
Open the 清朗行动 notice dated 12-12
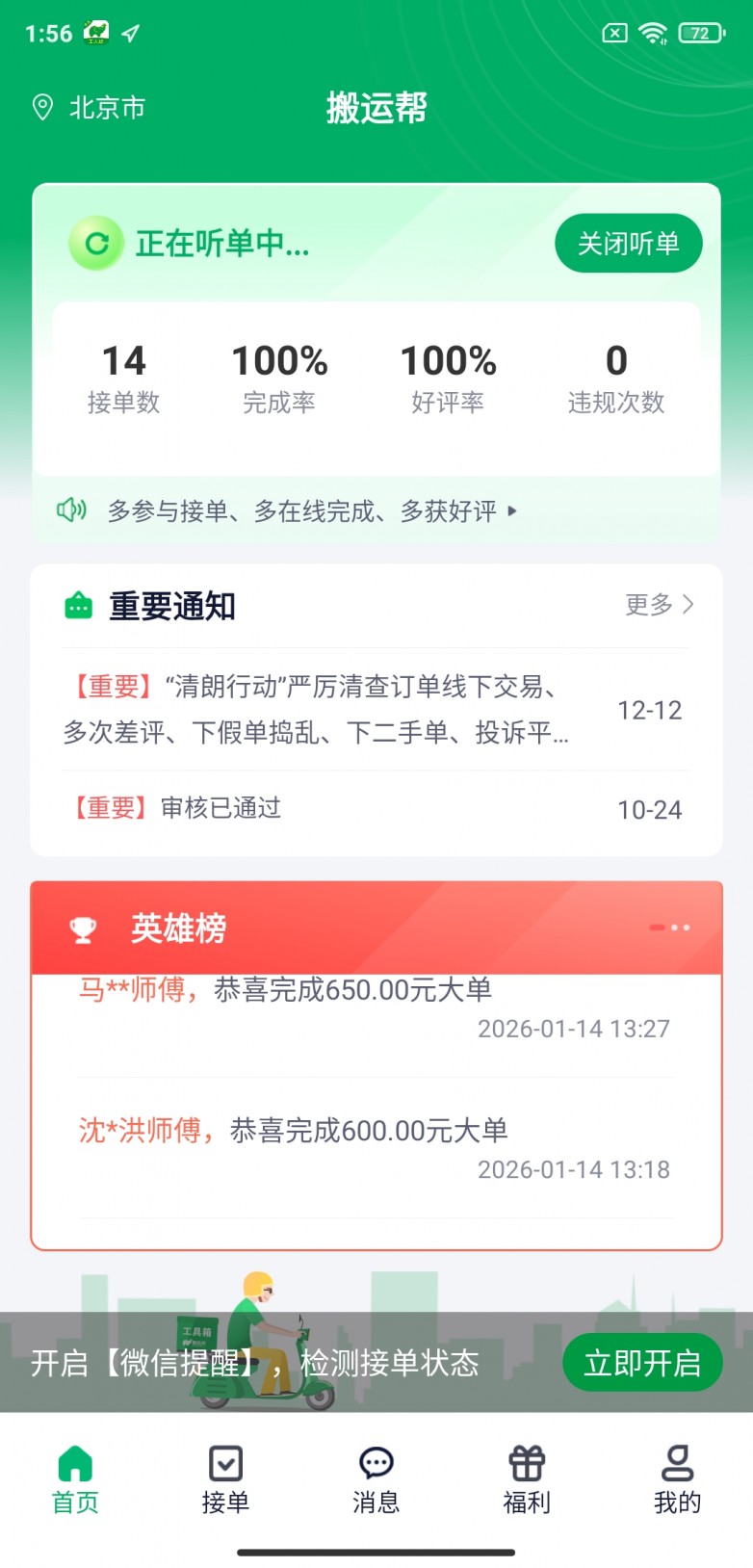click(x=318, y=710)
